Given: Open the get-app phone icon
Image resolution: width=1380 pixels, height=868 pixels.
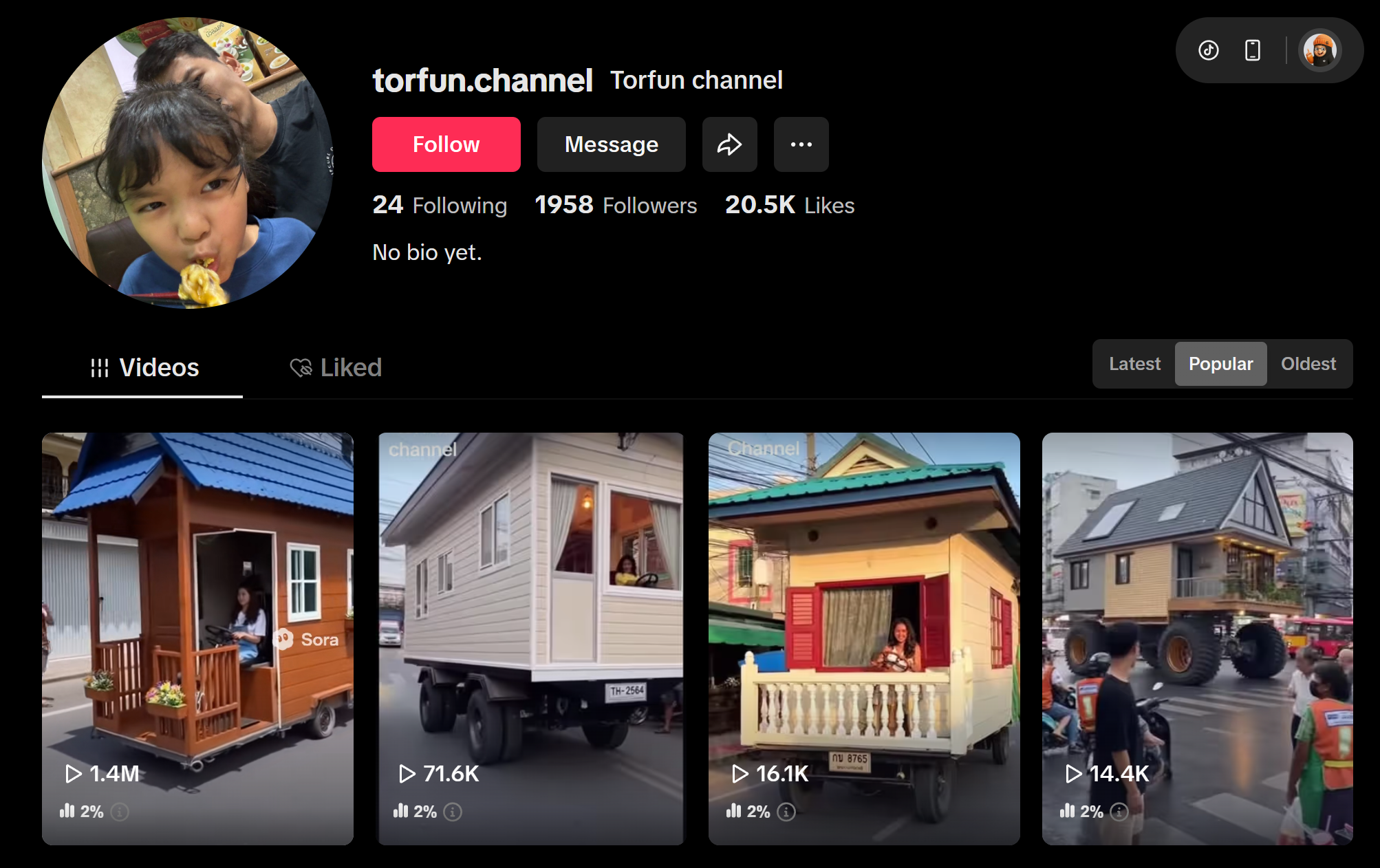Looking at the screenshot, I should click(1252, 50).
